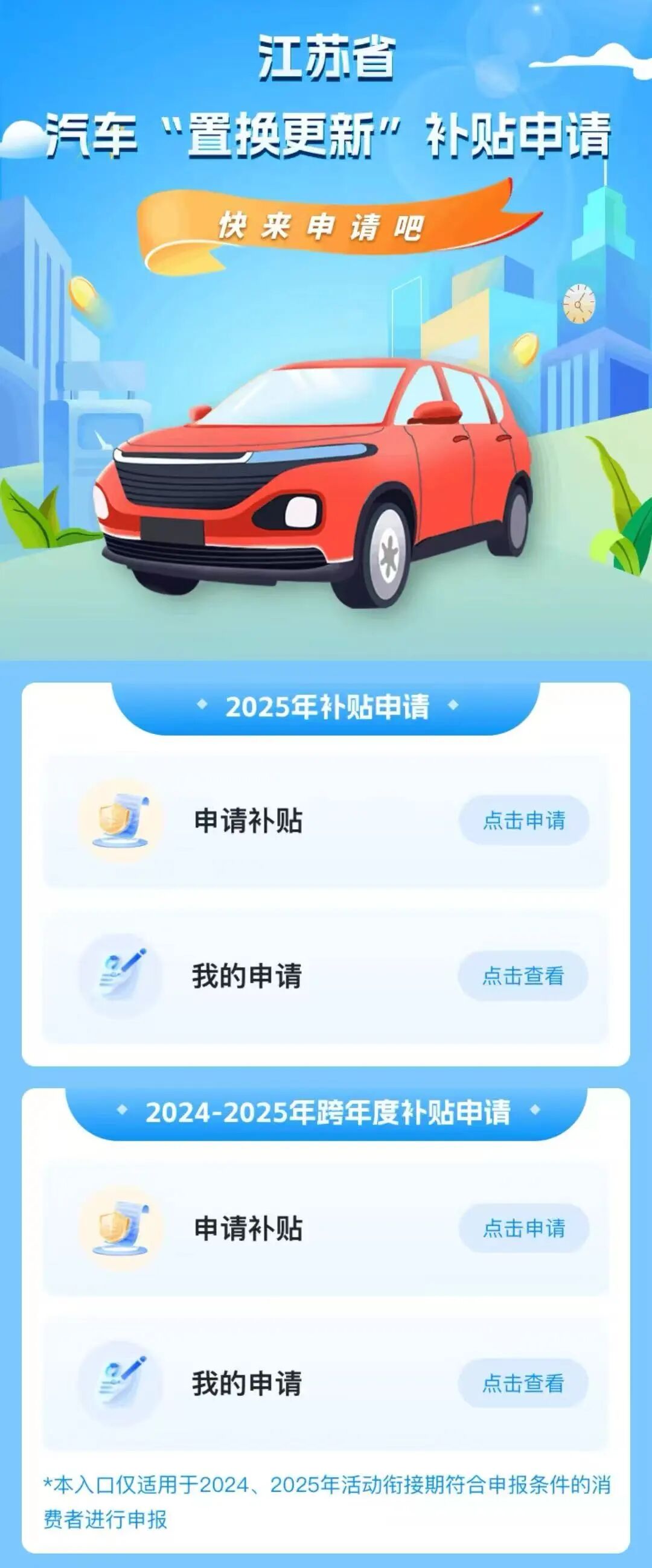Screen dimensions: 652x1568
Task: Open the 2025年补贴申请 section header
Action: click(325, 707)
